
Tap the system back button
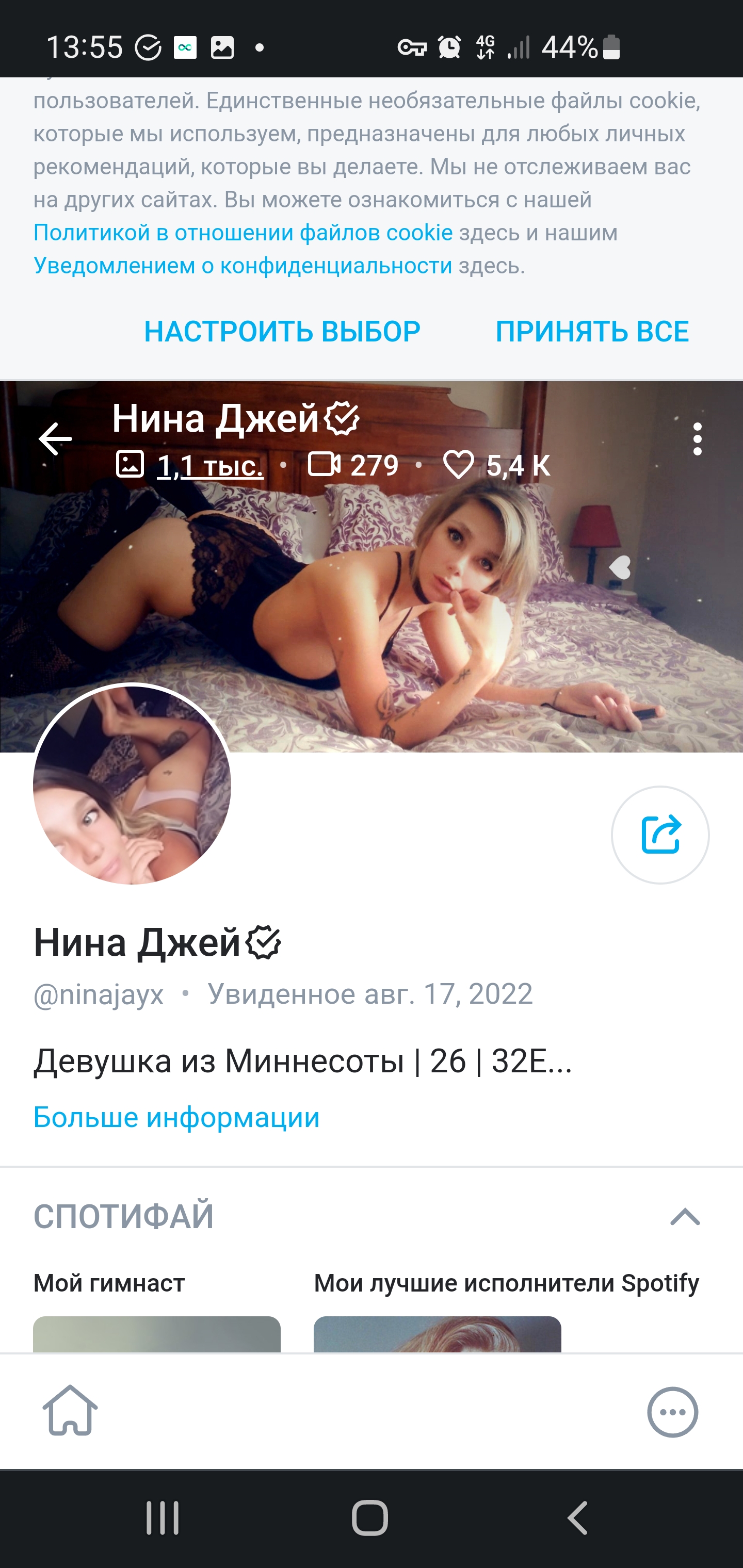(577, 1517)
